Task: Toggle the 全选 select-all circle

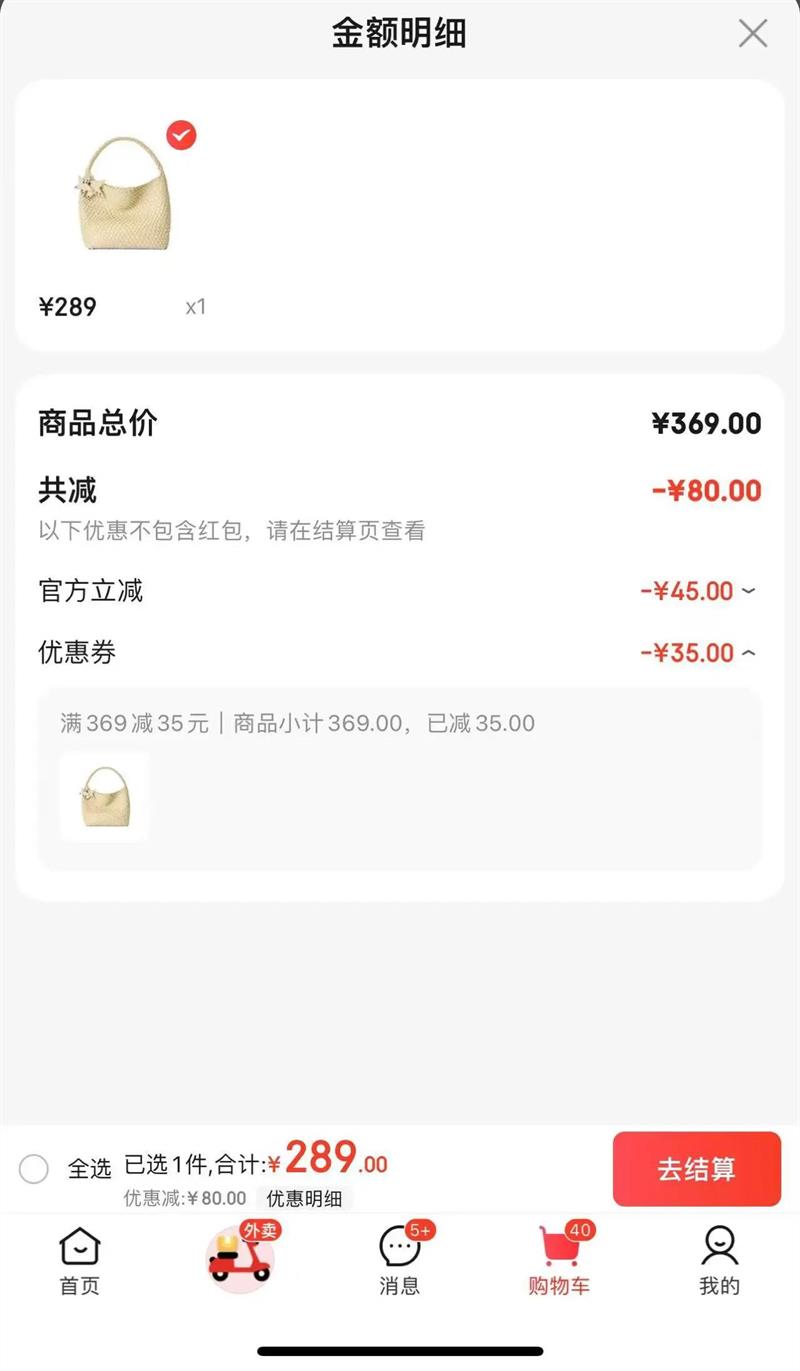Action: (34, 1168)
